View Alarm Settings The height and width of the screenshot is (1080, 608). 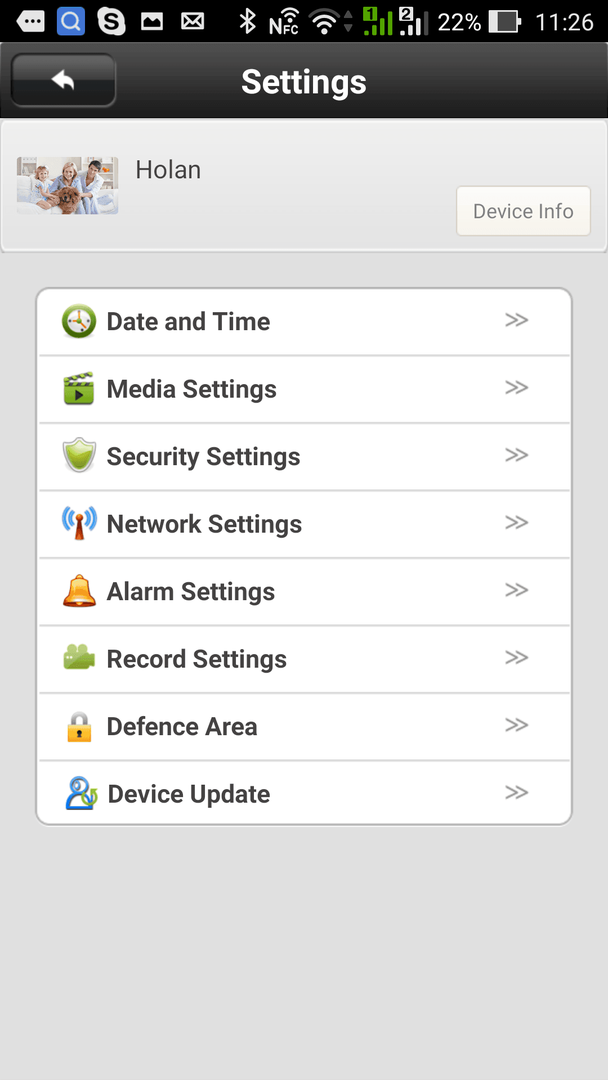click(304, 592)
